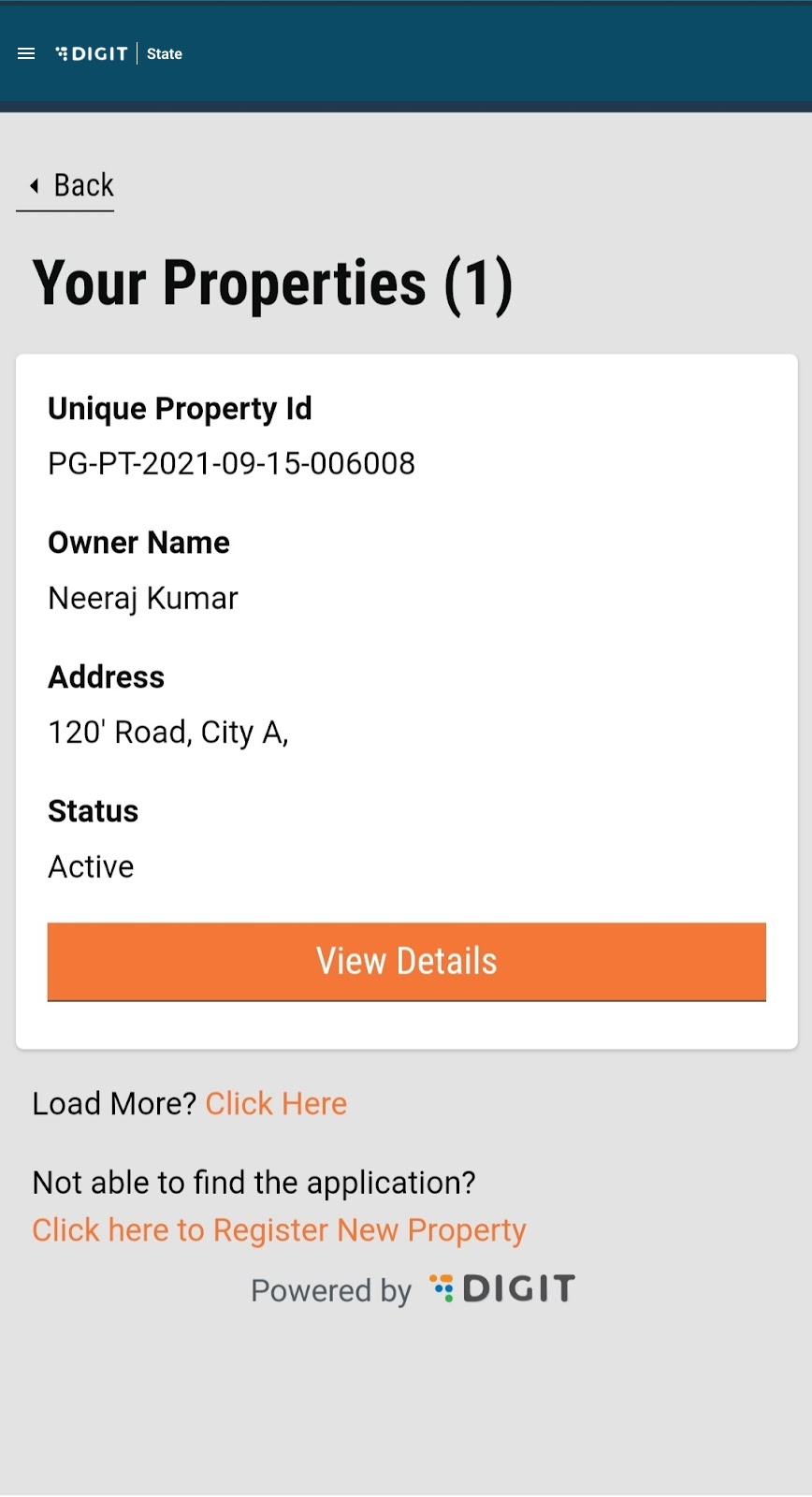Screen dimensions: 812x1497
Task: Tap the View Details button
Action: click(406, 961)
